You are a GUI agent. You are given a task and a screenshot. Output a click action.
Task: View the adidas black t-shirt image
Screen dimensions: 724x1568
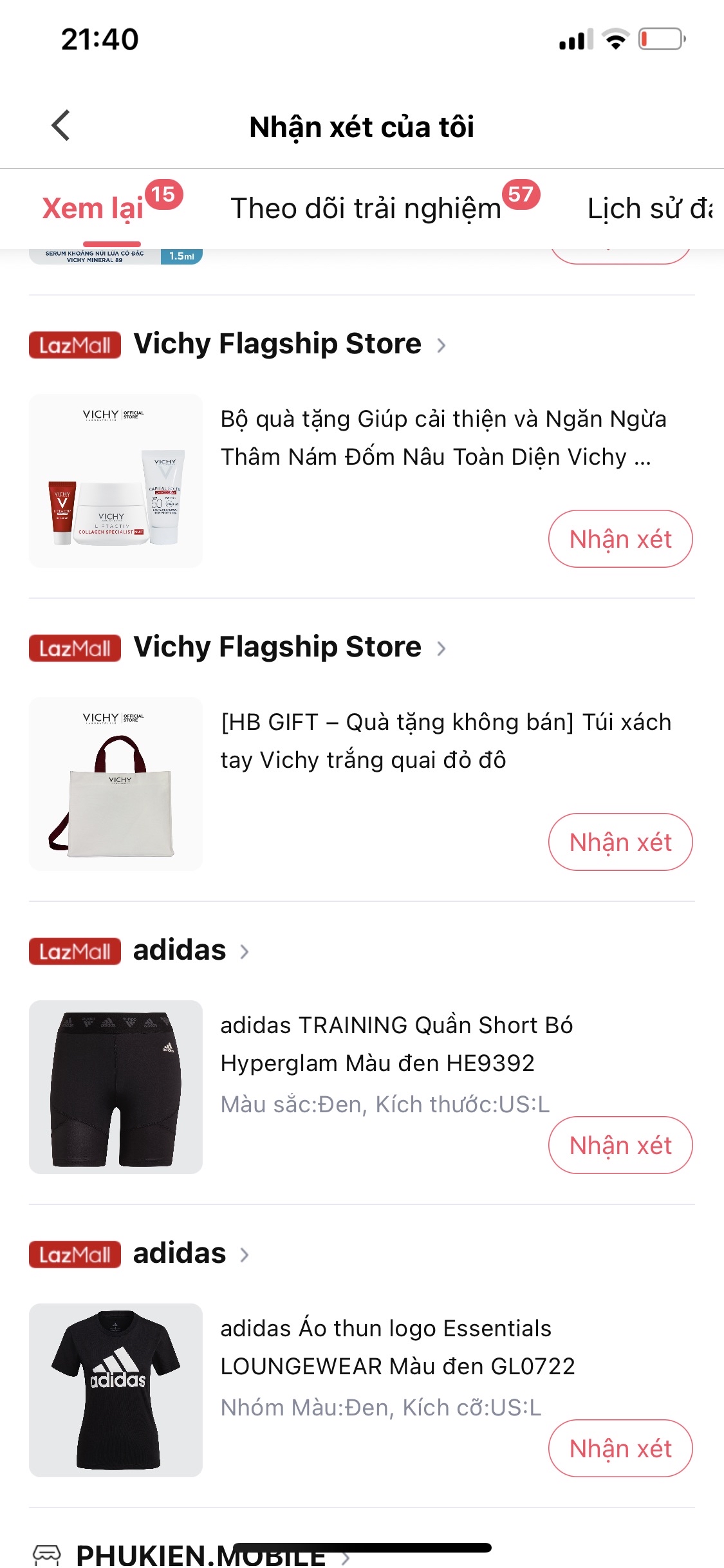point(116,1390)
